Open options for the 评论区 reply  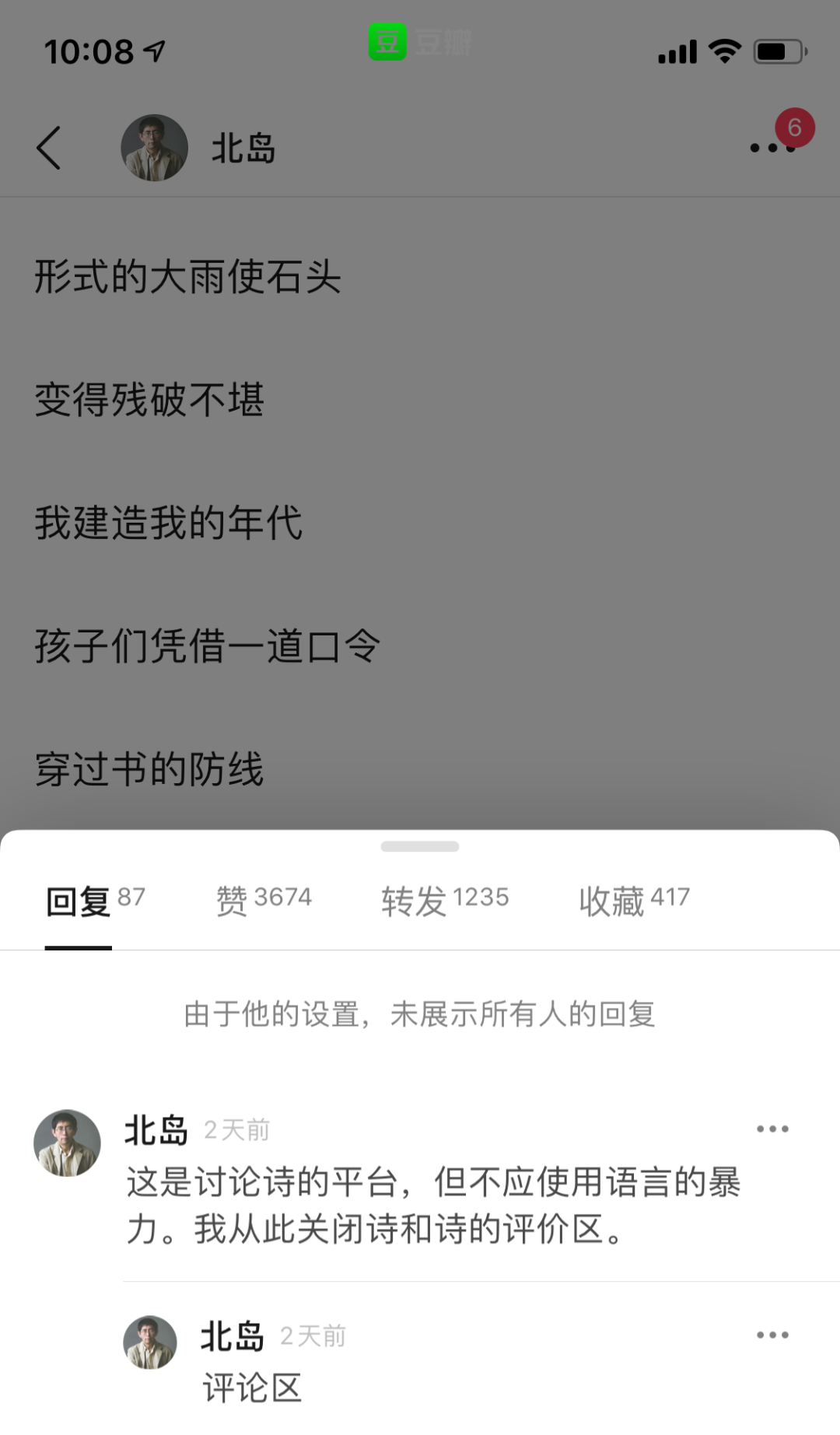772,1335
